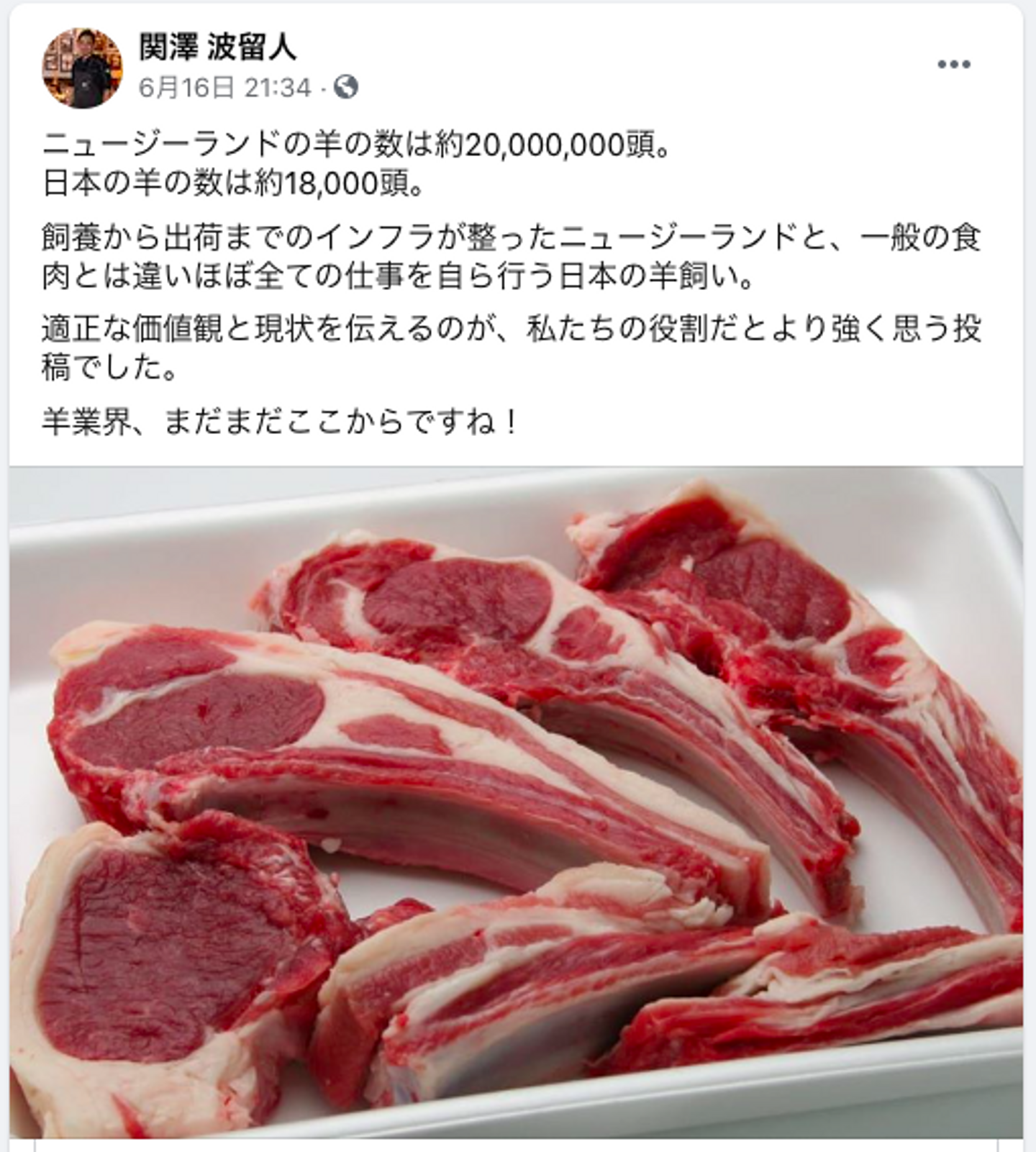Screen dimensions: 1036x1152
Task: Check the public audience globe icon
Action: tap(346, 88)
